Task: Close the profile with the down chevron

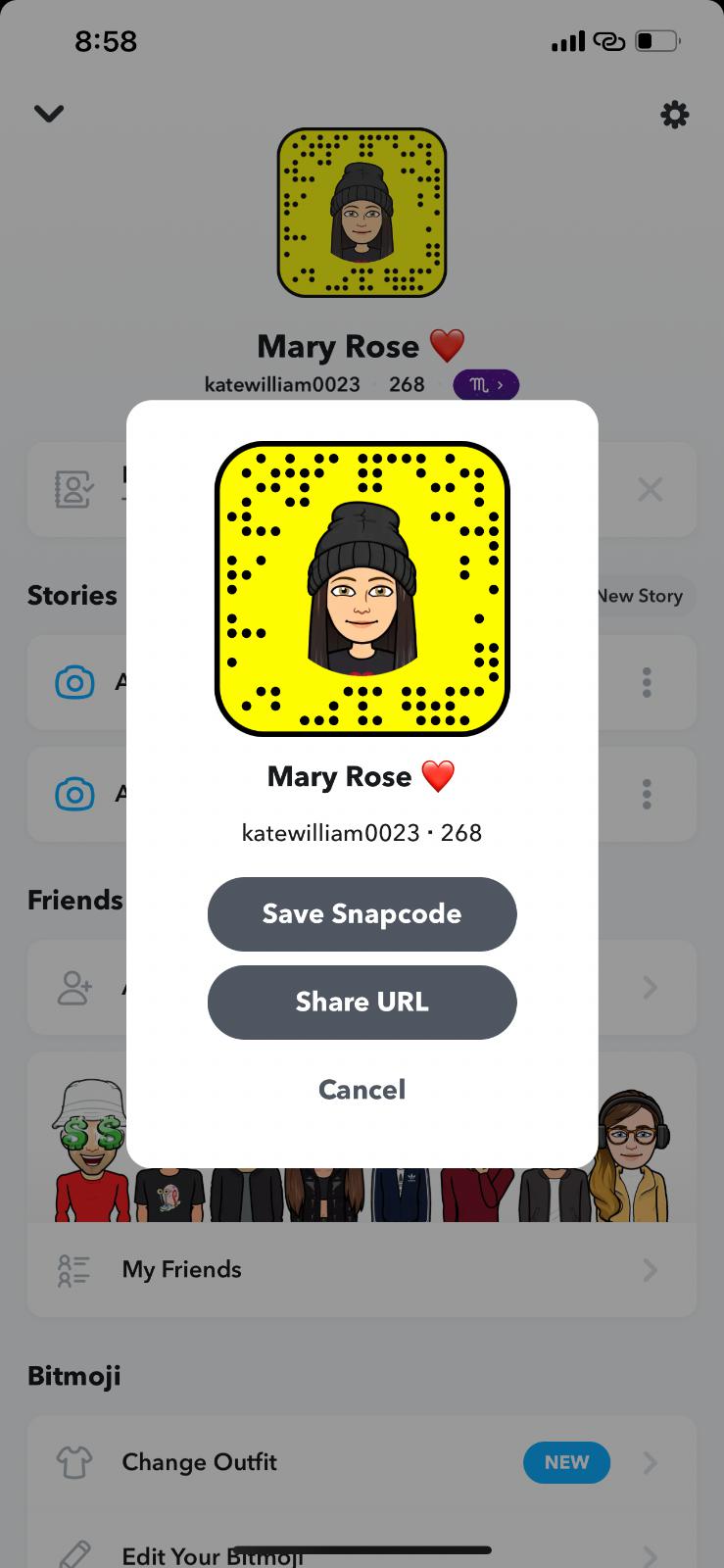Action: click(x=49, y=115)
